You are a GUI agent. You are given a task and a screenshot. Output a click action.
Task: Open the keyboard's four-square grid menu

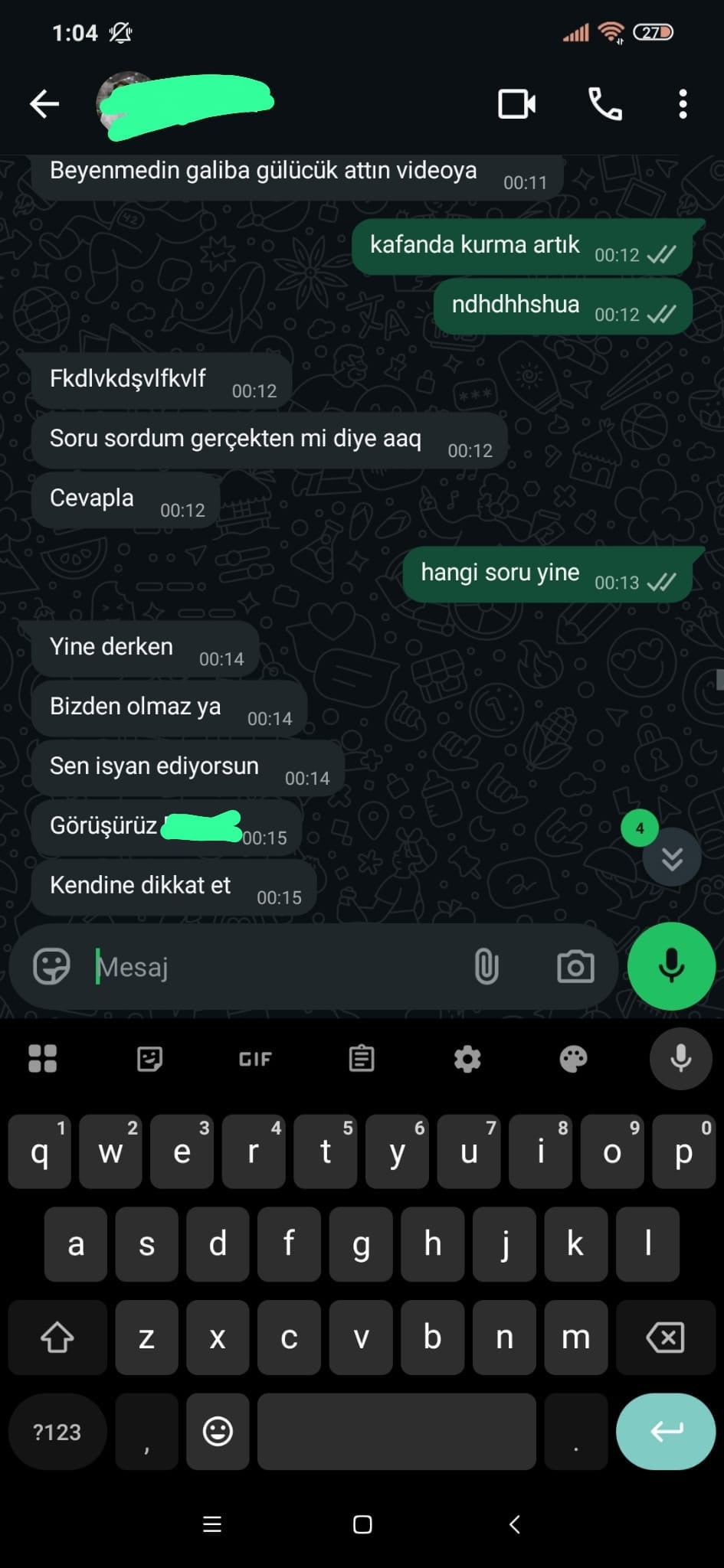43,1059
